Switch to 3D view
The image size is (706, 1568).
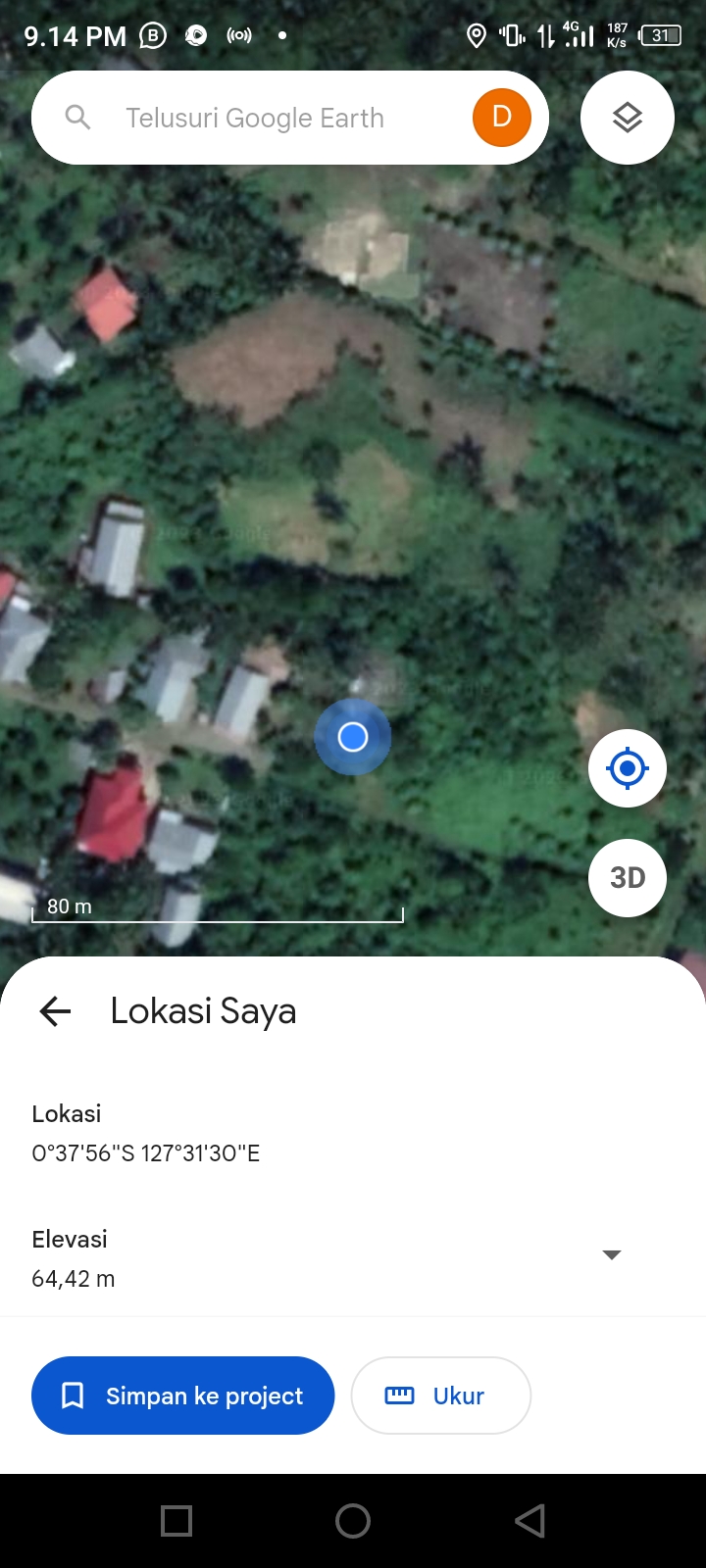click(628, 877)
